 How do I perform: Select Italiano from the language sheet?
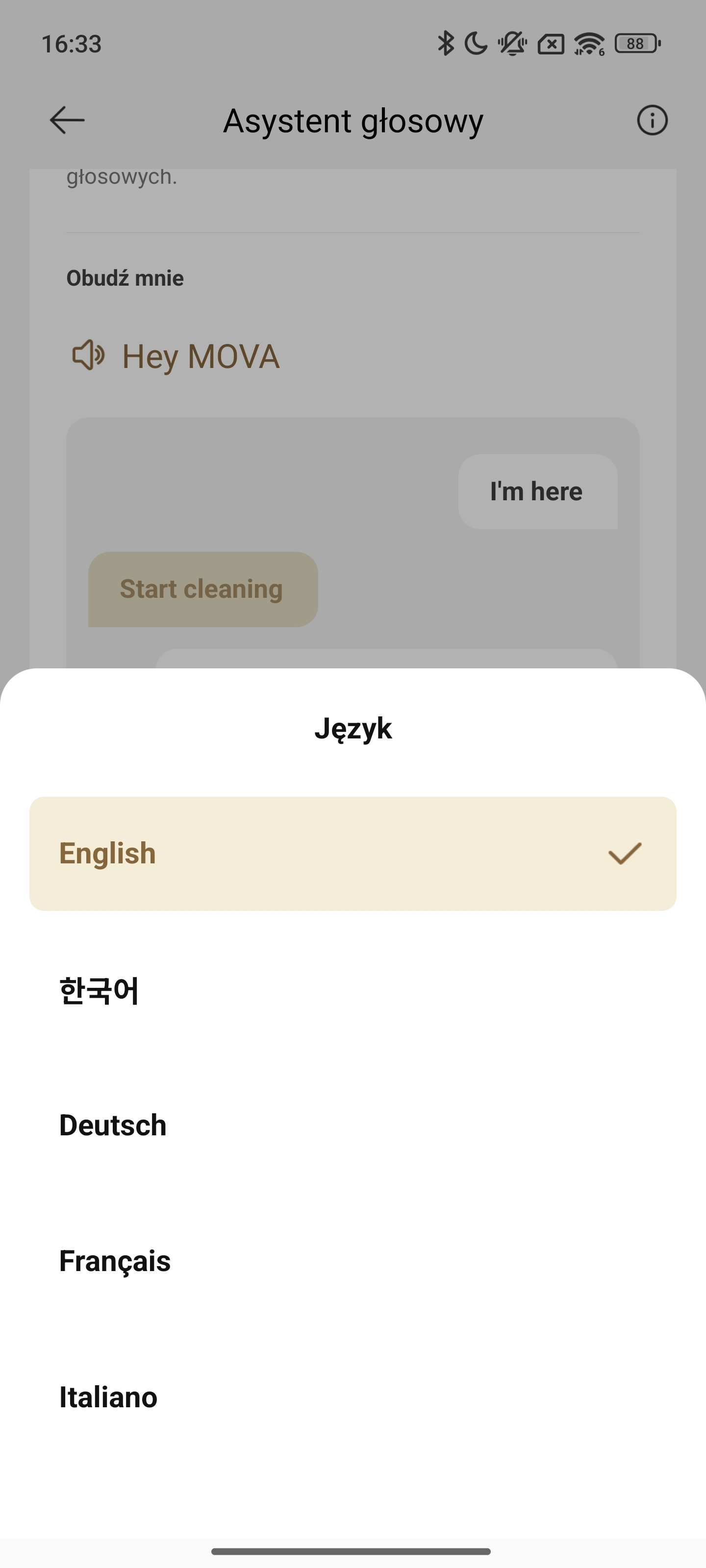point(353,1397)
